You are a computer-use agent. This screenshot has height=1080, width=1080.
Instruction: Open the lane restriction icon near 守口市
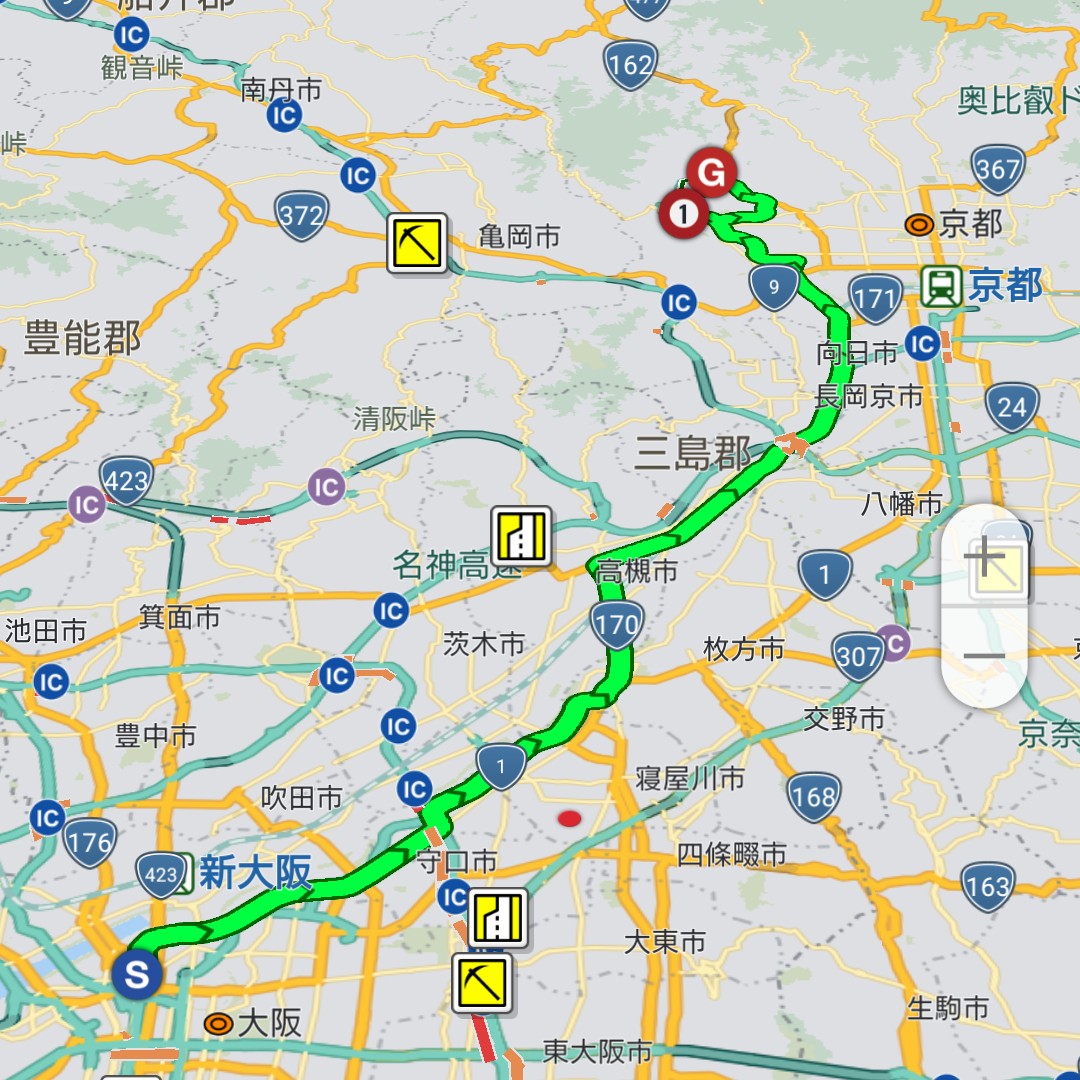click(498, 918)
